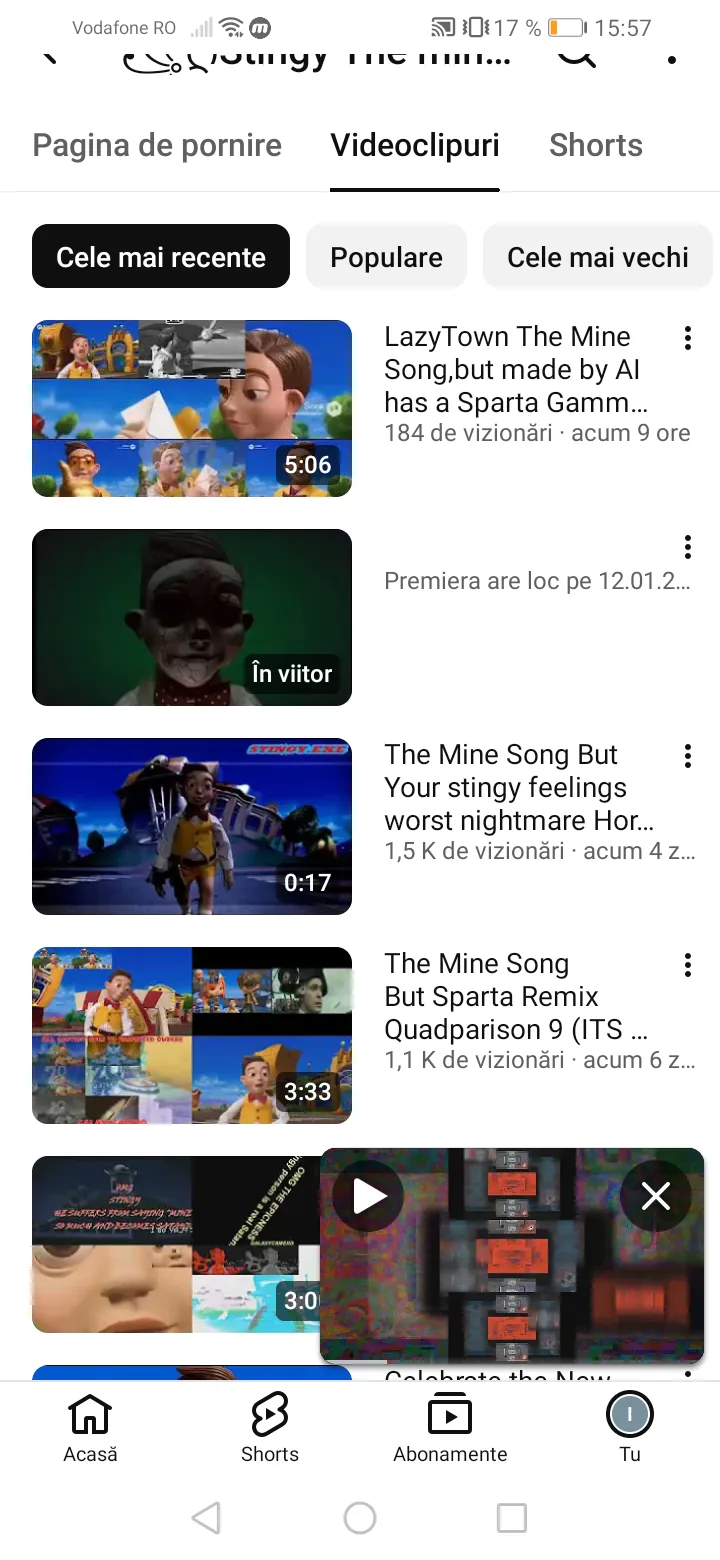Open the stingy feelings worst nightmare video

(192, 826)
